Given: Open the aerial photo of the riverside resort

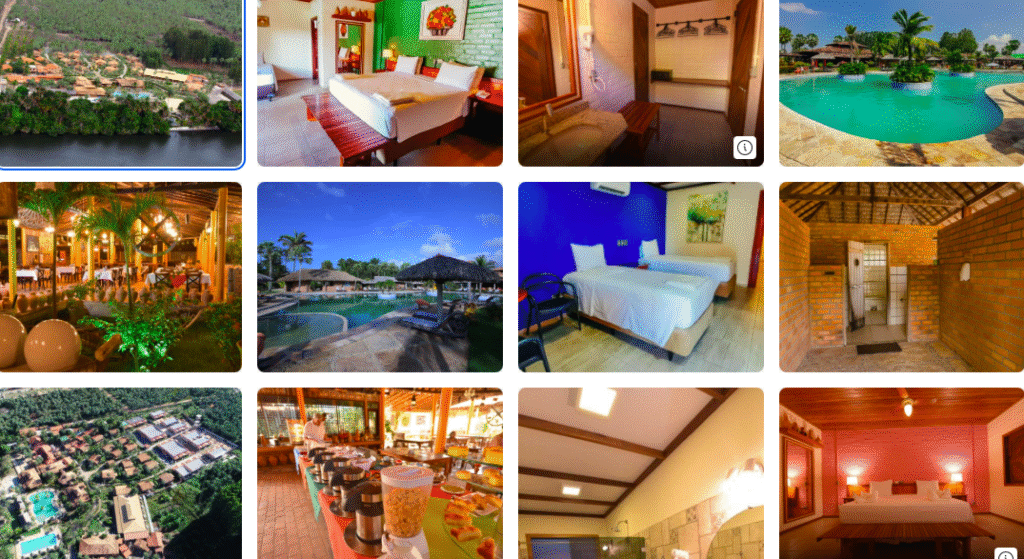Looking at the screenshot, I should point(120,82).
